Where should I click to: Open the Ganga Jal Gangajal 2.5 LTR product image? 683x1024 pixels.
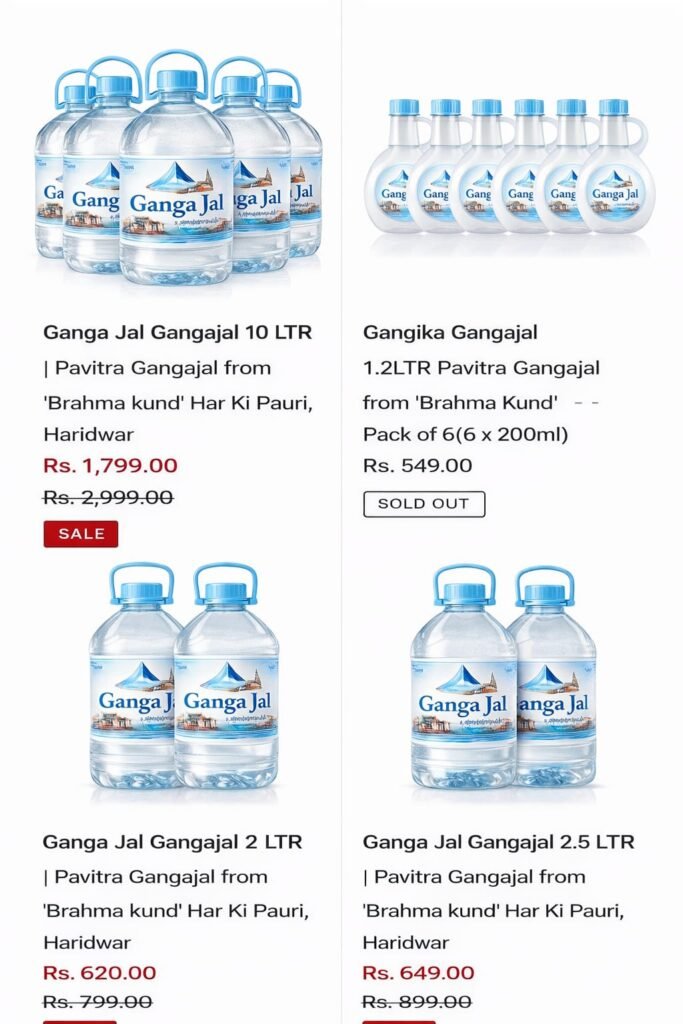pyautogui.click(x=503, y=680)
